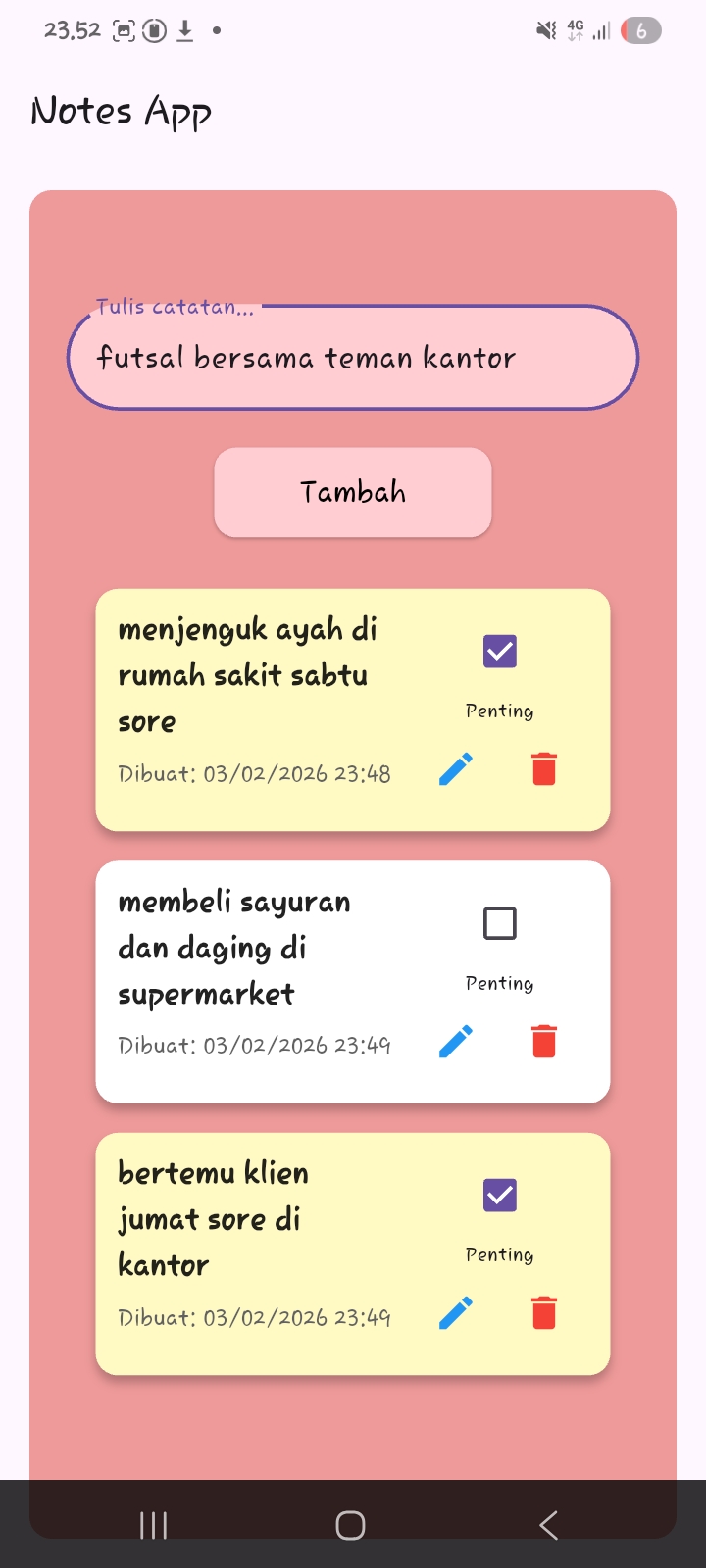The height and width of the screenshot is (1568, 706).
Task: Edit the "bertemu klien" note
Action: (455, 1313)
